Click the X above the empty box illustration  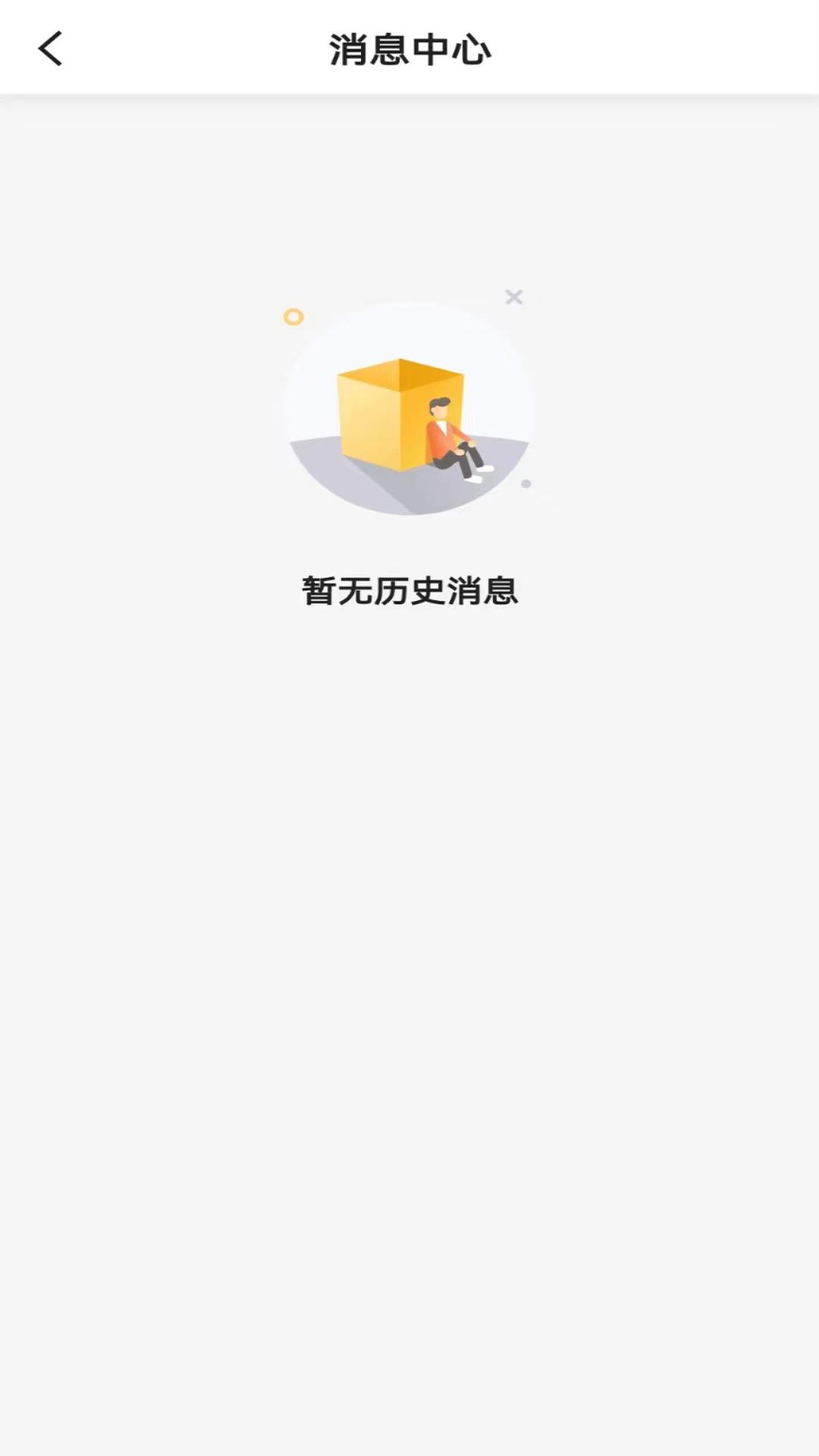point(514,297)
